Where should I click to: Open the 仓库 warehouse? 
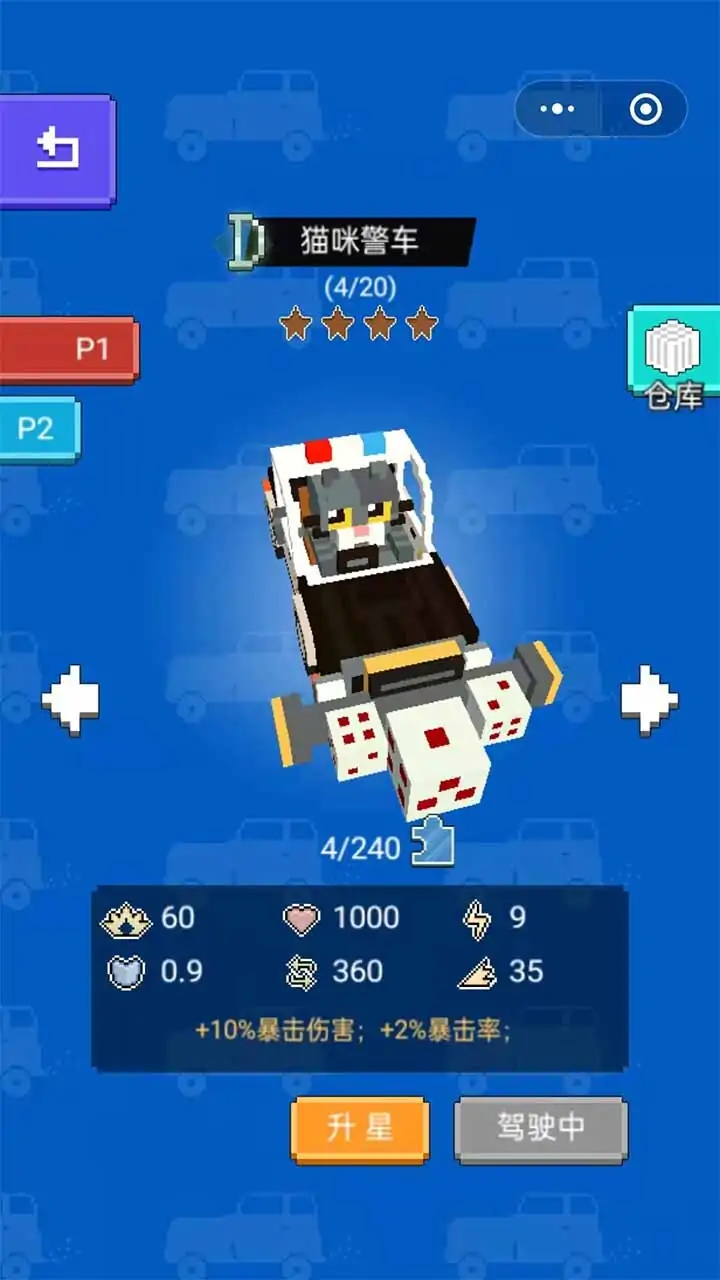(x=674, y=358)
